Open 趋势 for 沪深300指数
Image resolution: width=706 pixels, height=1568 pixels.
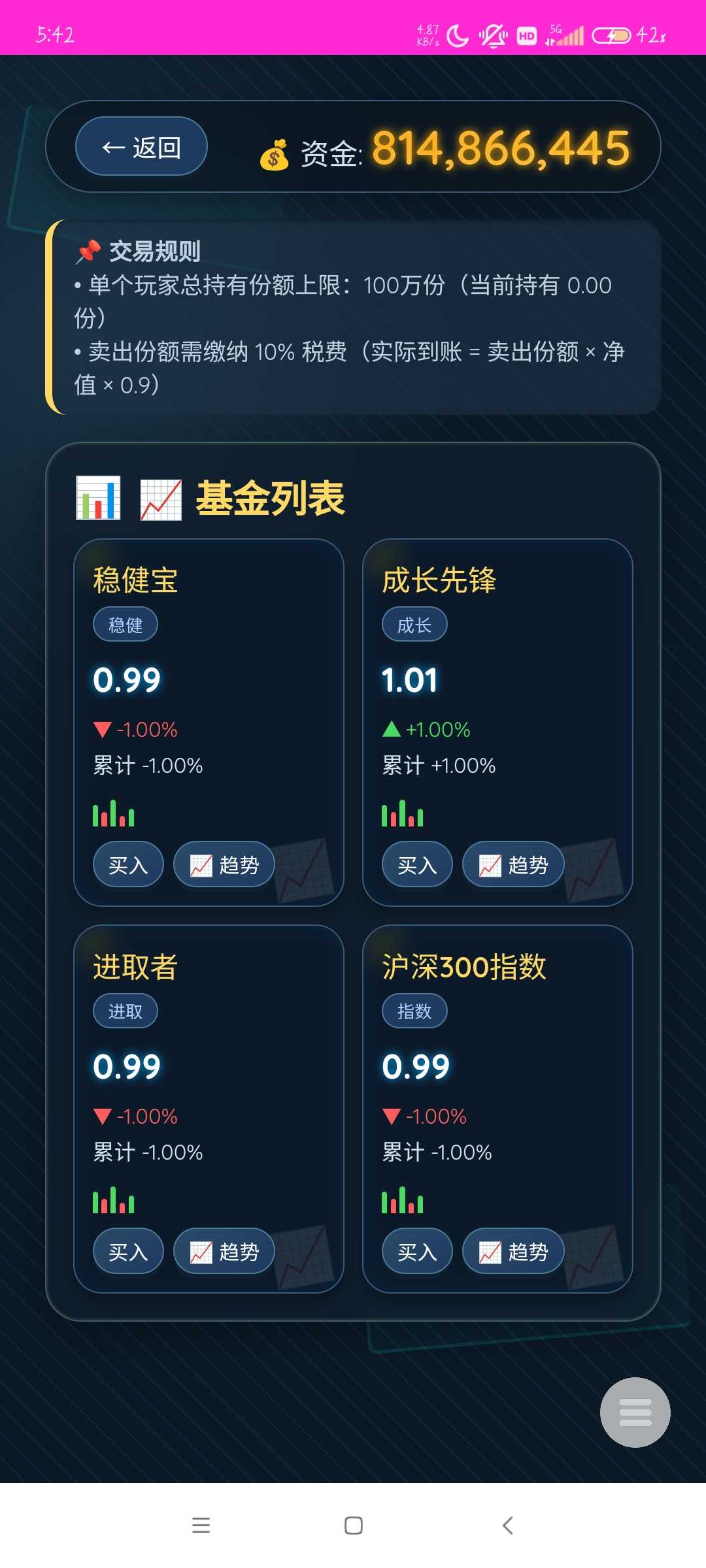(x=513, y=1252)
